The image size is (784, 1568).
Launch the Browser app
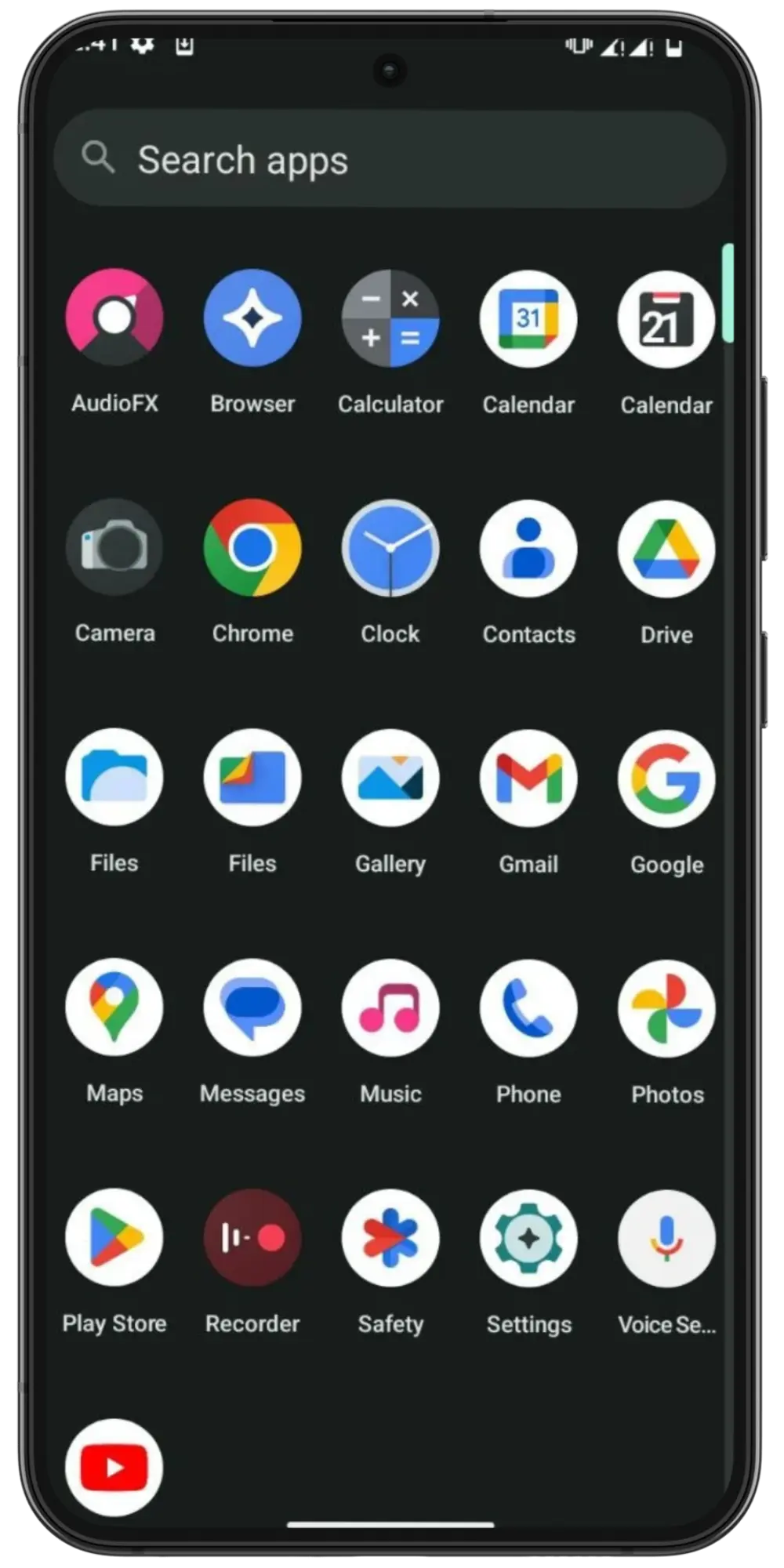point(252,318)
